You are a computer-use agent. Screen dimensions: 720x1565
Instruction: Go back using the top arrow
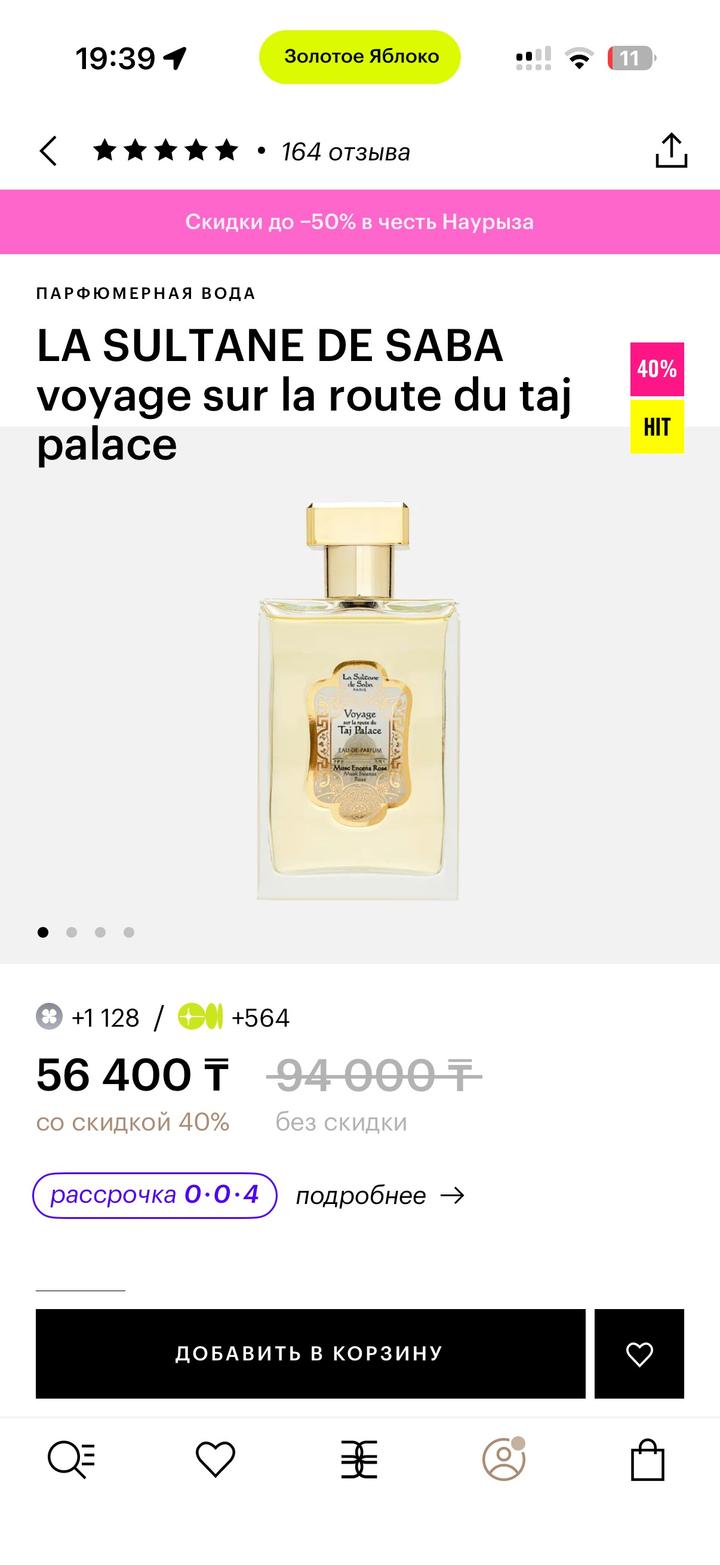coord(48,152)
